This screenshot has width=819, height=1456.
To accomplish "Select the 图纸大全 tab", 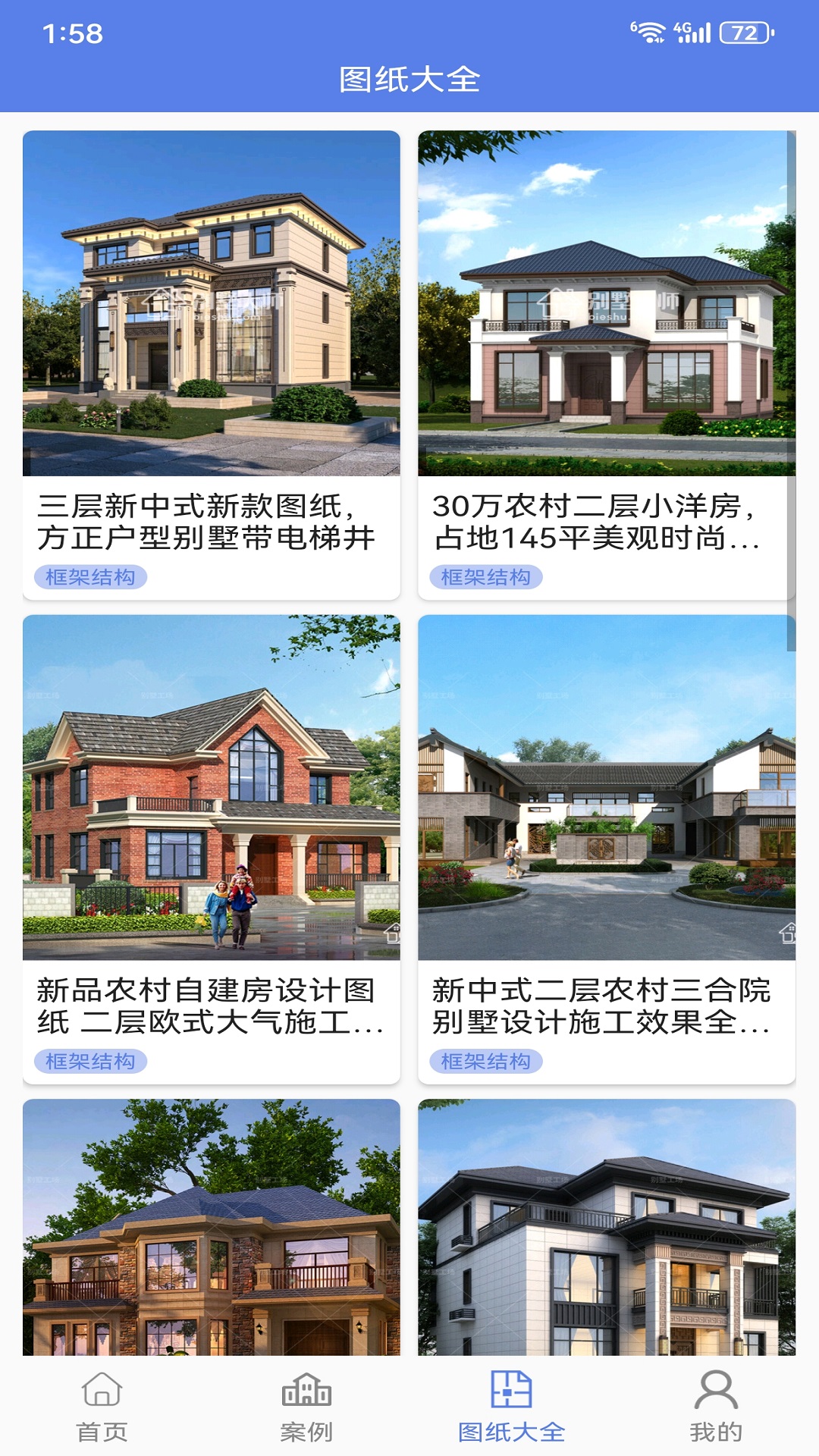I will tap(512, 1407).
